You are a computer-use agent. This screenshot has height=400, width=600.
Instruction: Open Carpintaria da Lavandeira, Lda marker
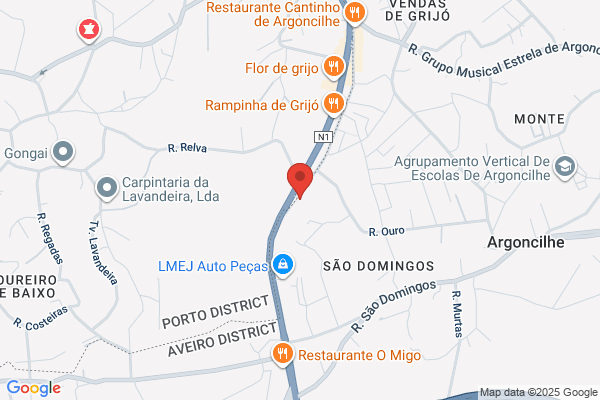pyautogui.click(x=106, y=187)
